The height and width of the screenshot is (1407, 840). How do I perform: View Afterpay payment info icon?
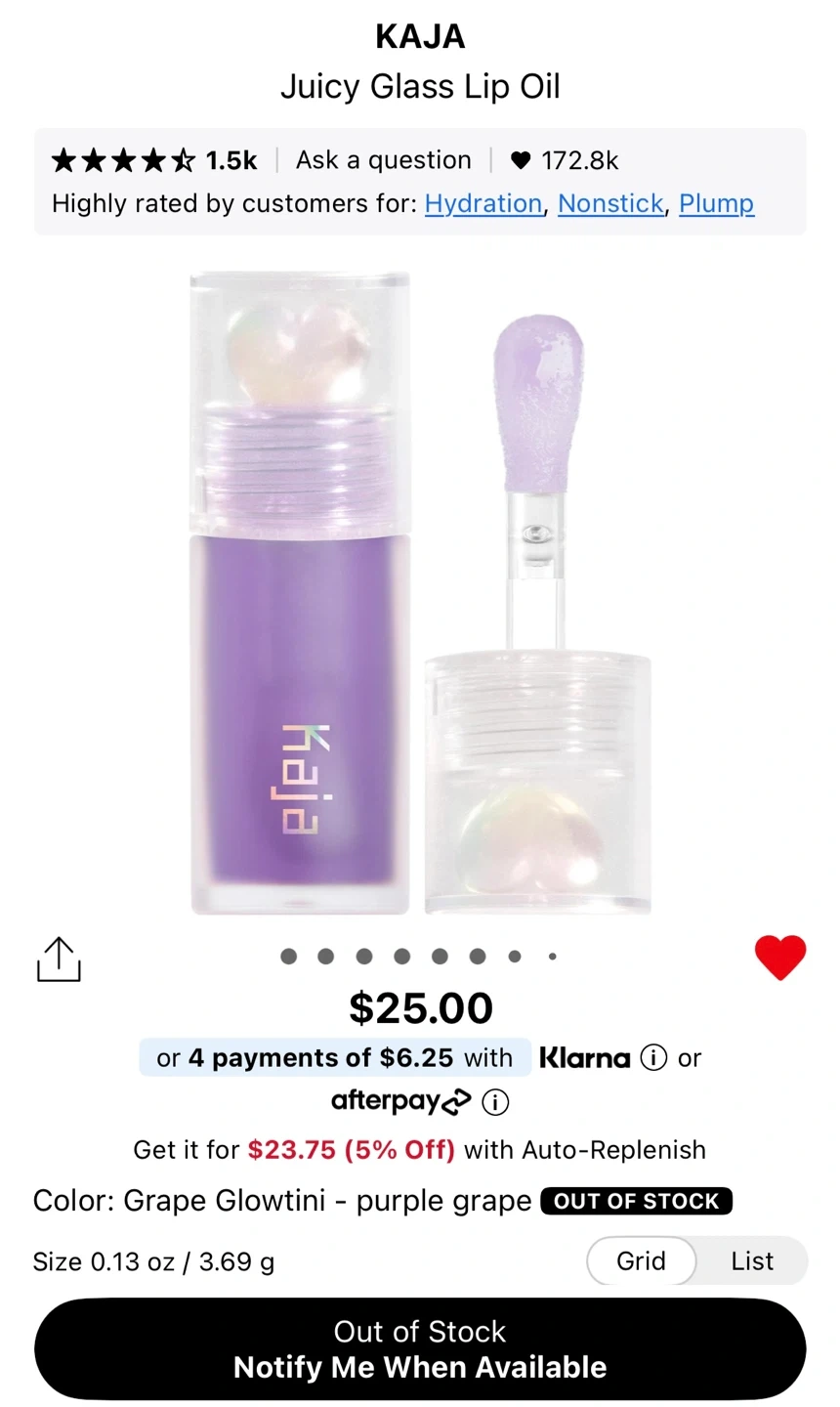[x=495, y=1103]
